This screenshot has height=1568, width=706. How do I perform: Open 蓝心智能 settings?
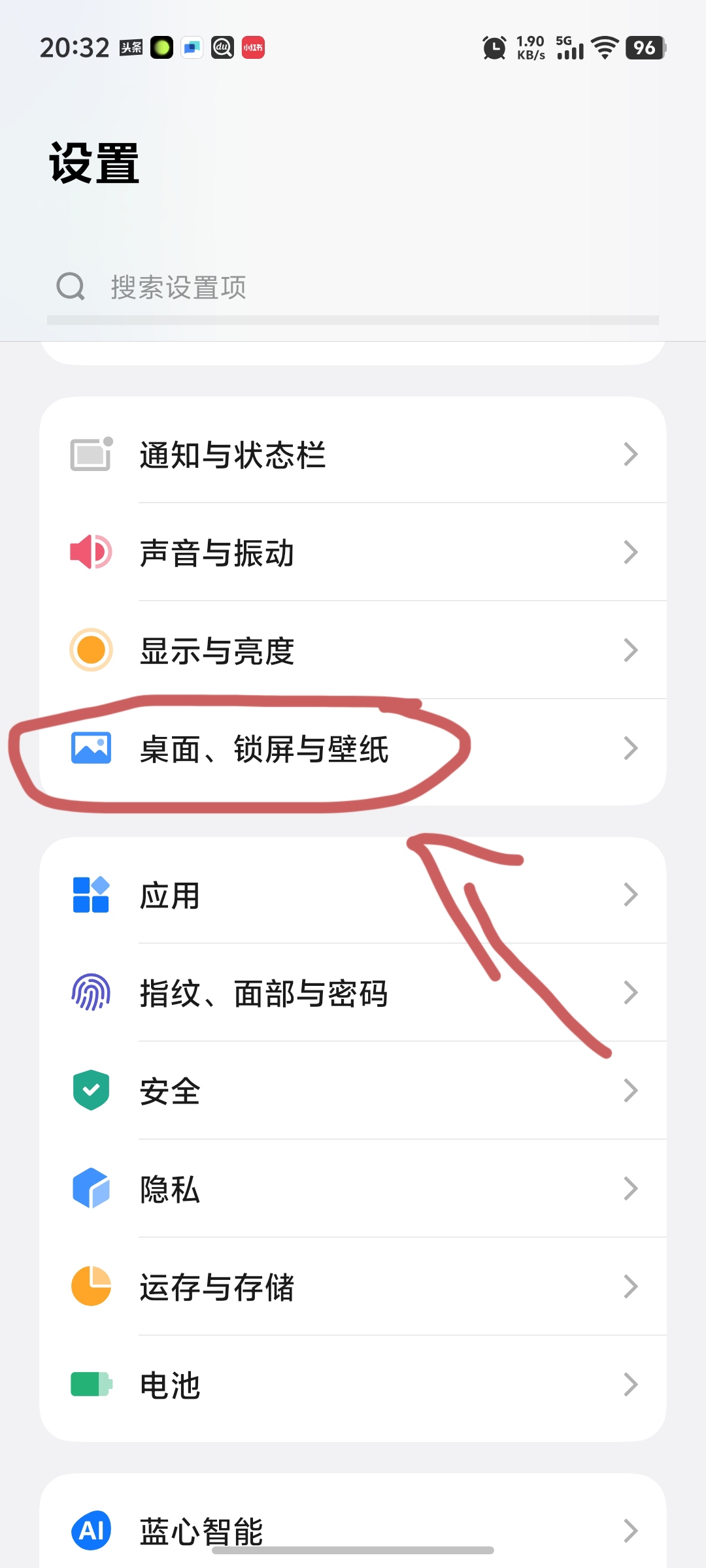(x=353, y=1529)
